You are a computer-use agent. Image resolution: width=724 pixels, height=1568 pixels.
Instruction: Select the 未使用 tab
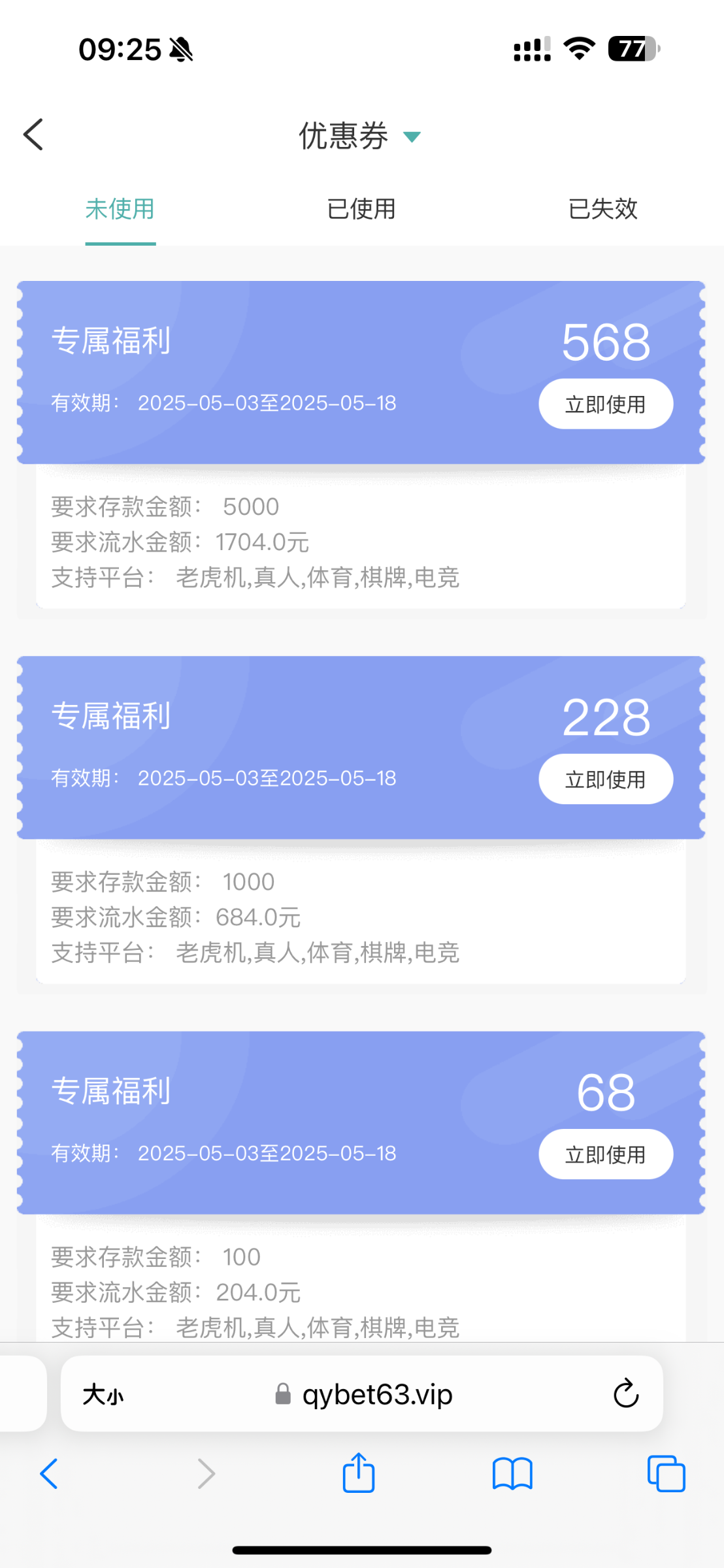point(120,209)
